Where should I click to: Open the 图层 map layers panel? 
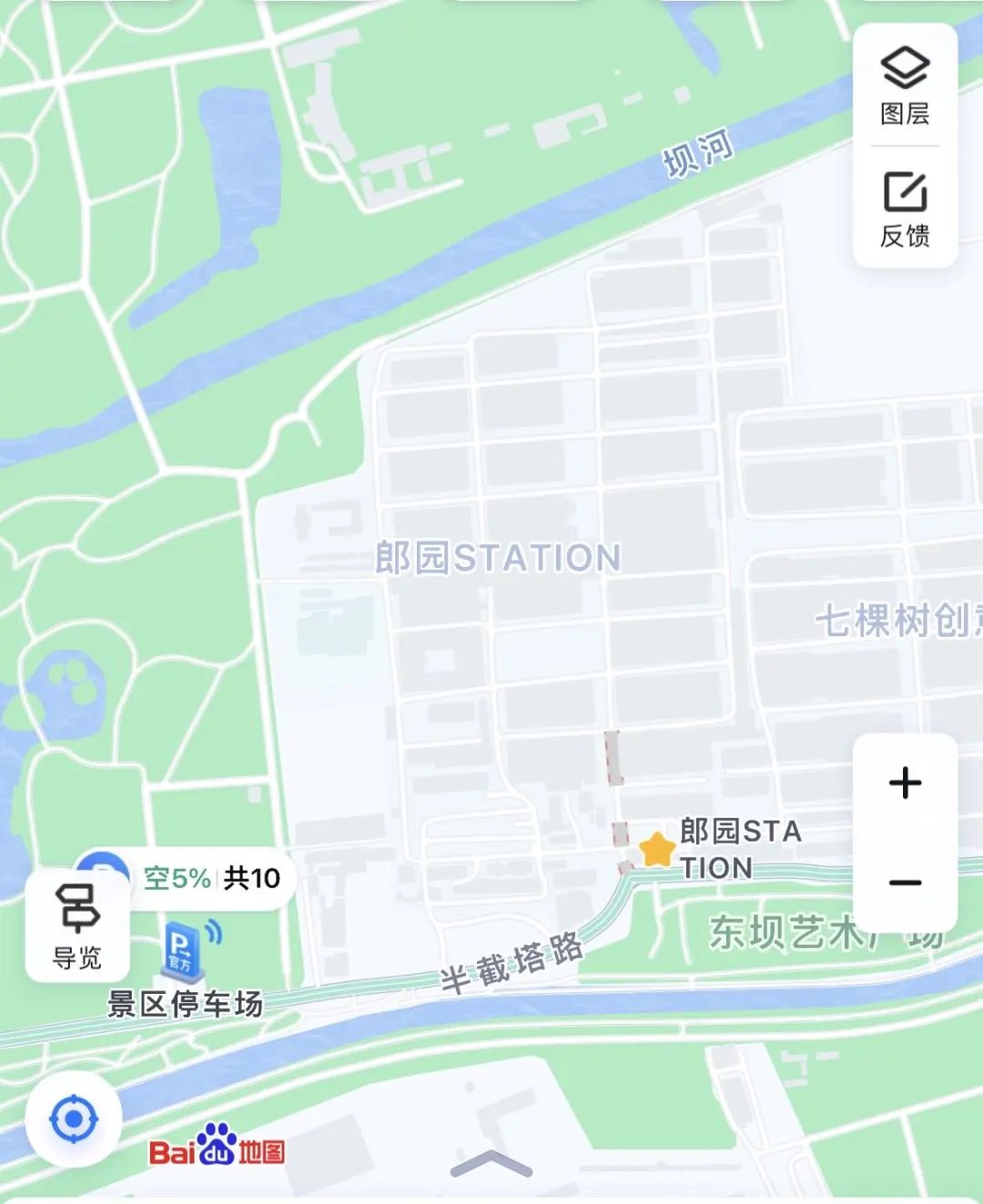click(905, 86)
